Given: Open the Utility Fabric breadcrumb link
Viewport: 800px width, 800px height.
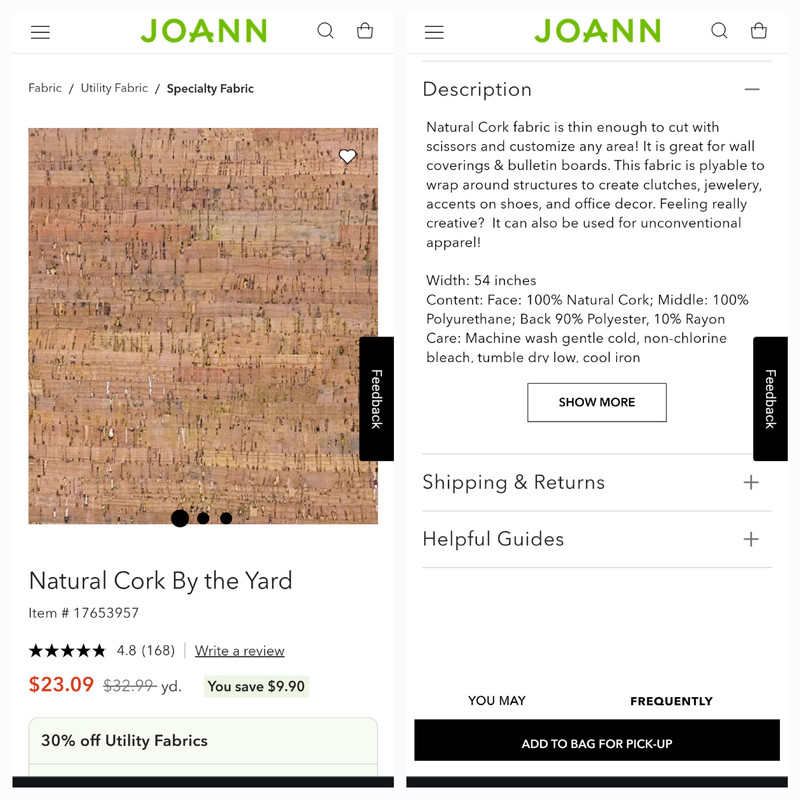Looking at the screenshot, I should pyautogui.click(x=114, y=88).
